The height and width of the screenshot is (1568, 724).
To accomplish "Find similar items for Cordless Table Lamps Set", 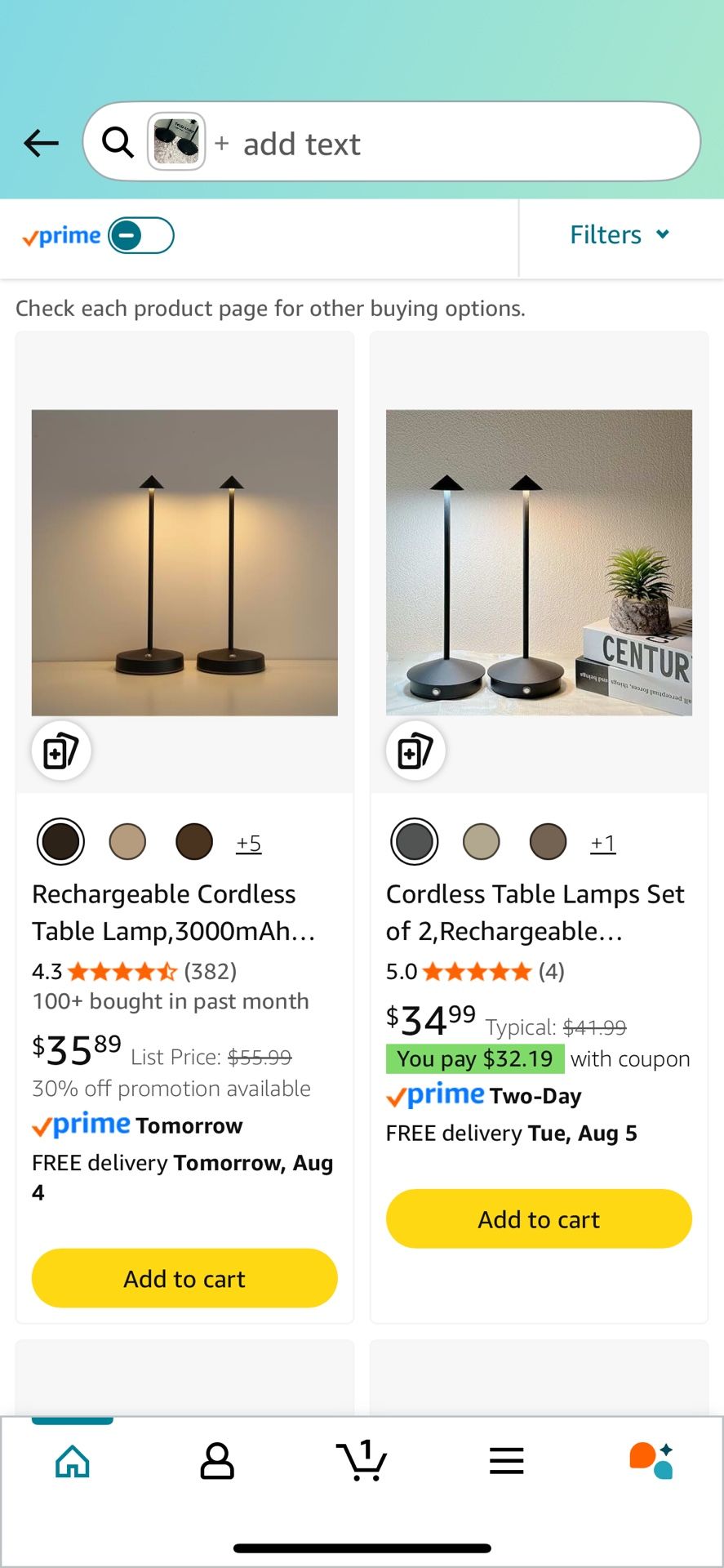I will pos(415,751).
